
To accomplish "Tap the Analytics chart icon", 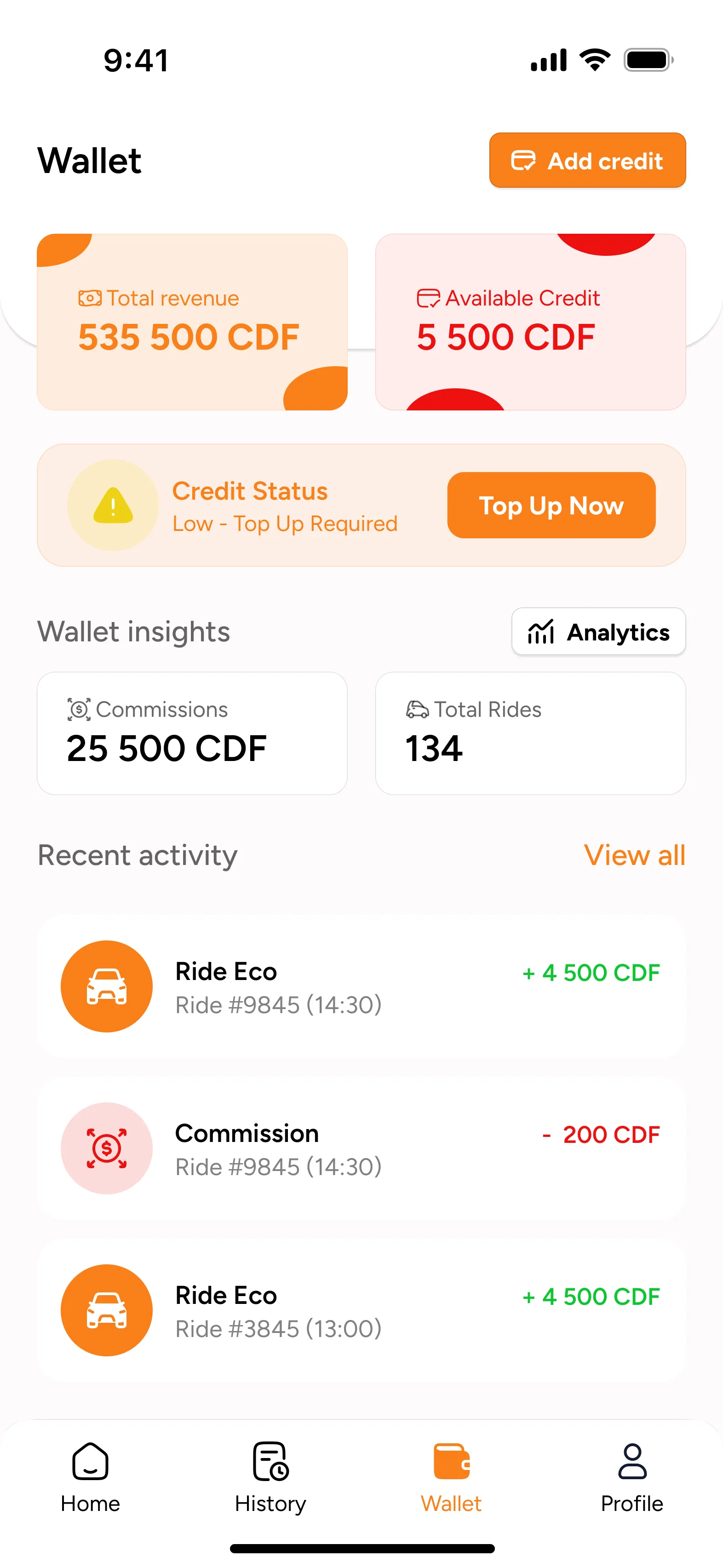I will (541, 633).
